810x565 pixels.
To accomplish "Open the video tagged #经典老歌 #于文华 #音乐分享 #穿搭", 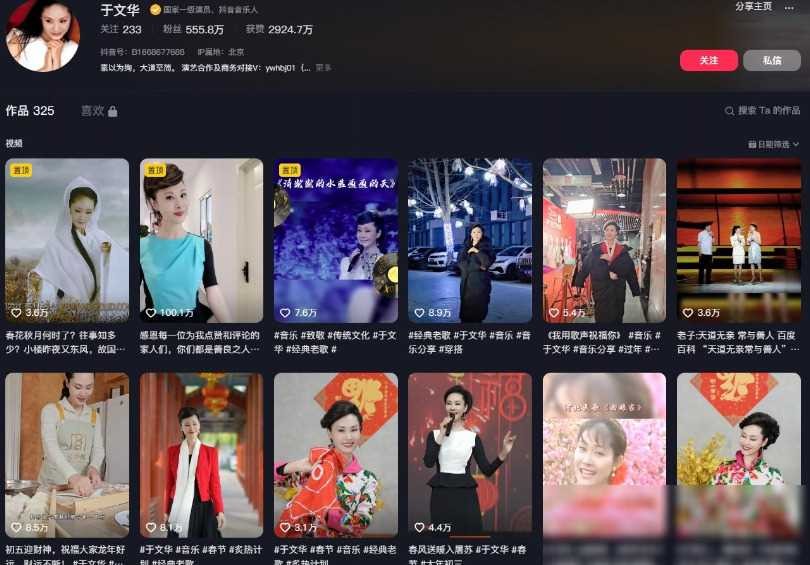I will click(469, 240).
